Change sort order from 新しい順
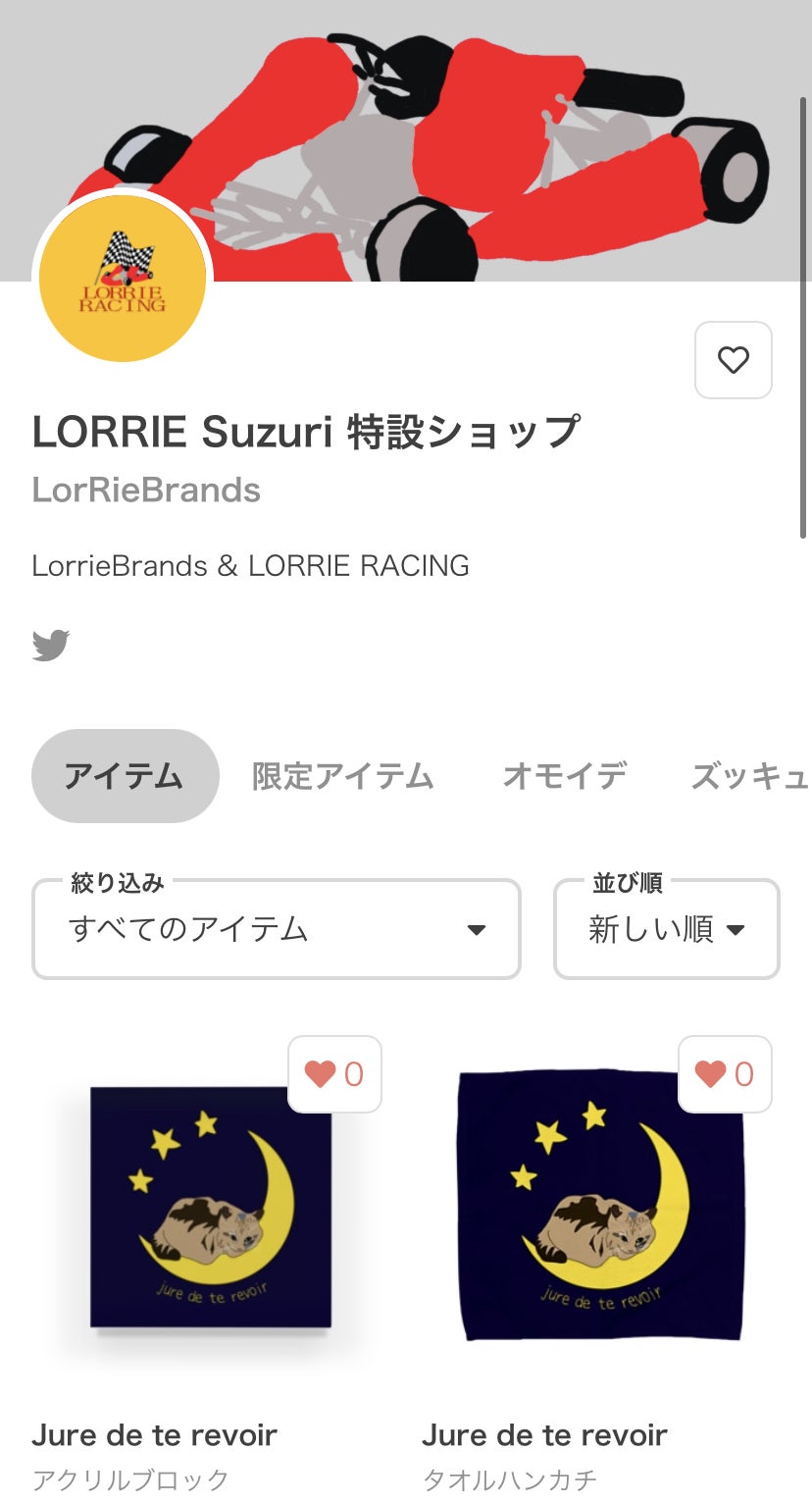 666,929
